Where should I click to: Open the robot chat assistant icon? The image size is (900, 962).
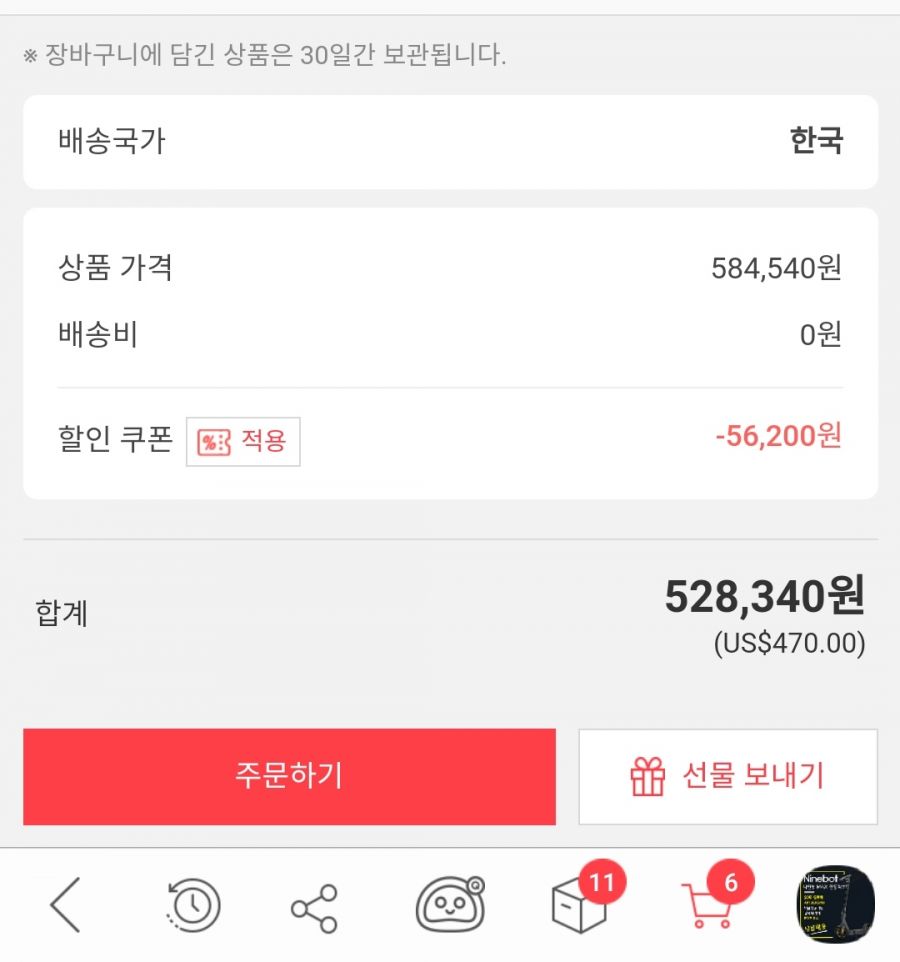(450, 906)
